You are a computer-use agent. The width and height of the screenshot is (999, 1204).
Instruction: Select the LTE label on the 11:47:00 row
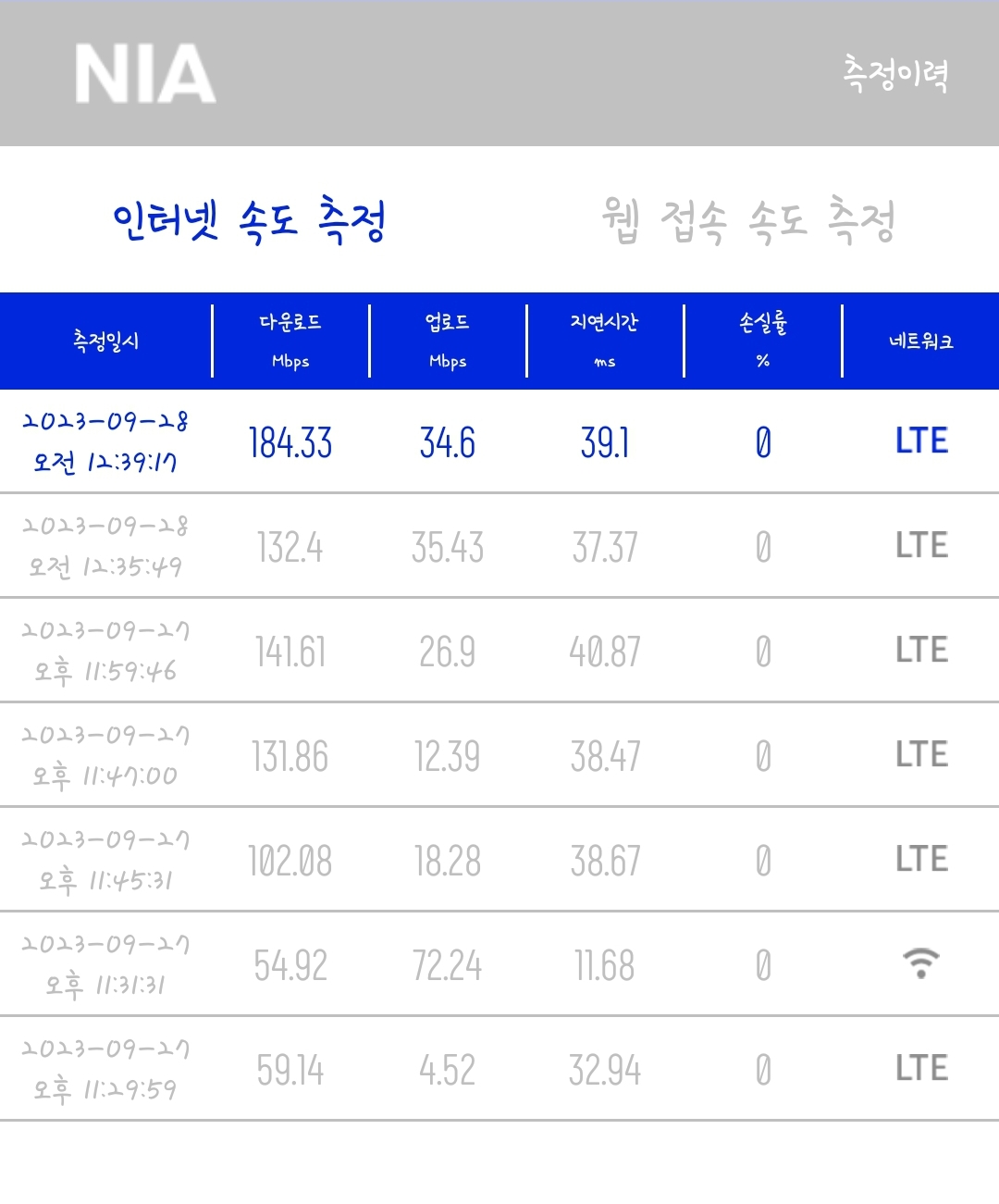[919, 753]
